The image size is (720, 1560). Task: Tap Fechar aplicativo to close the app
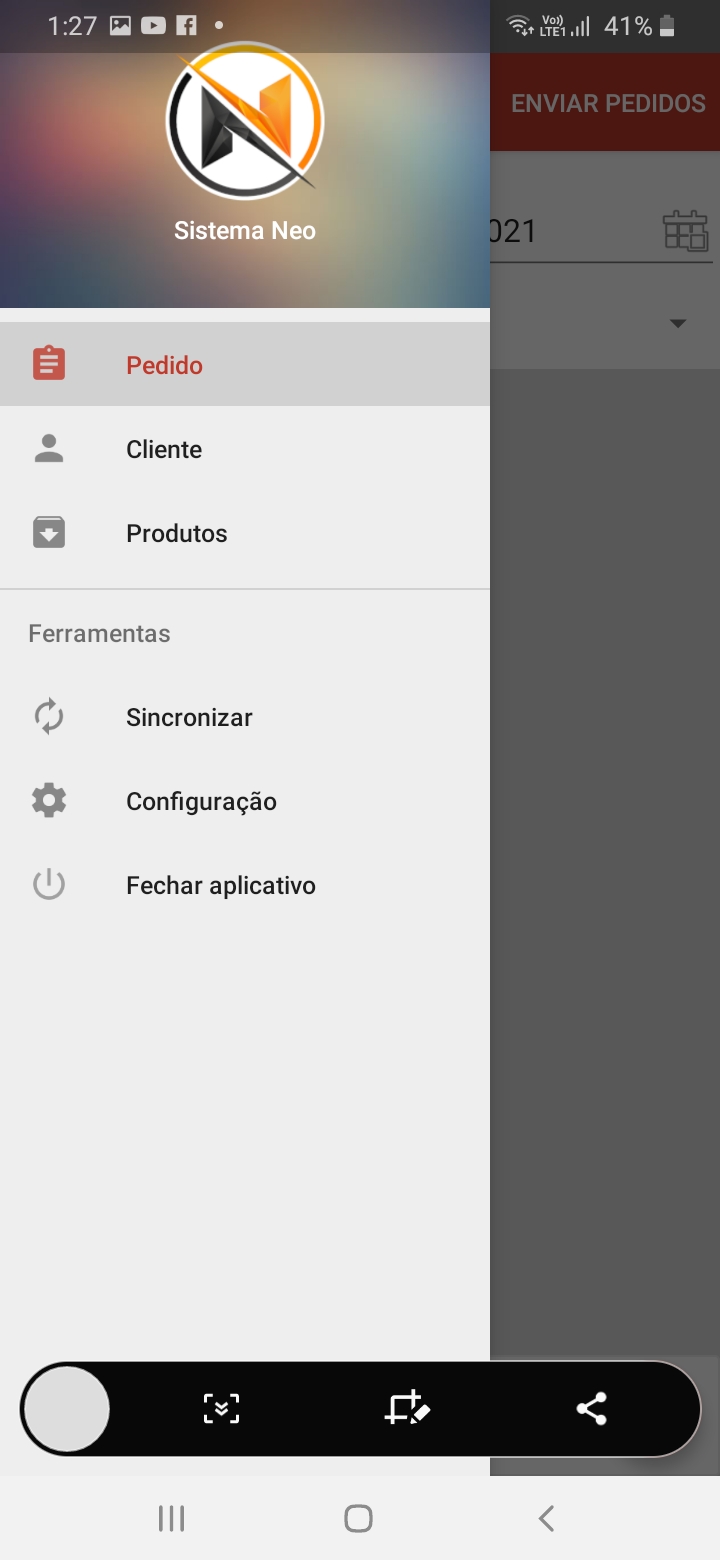(x=245, y=885)
